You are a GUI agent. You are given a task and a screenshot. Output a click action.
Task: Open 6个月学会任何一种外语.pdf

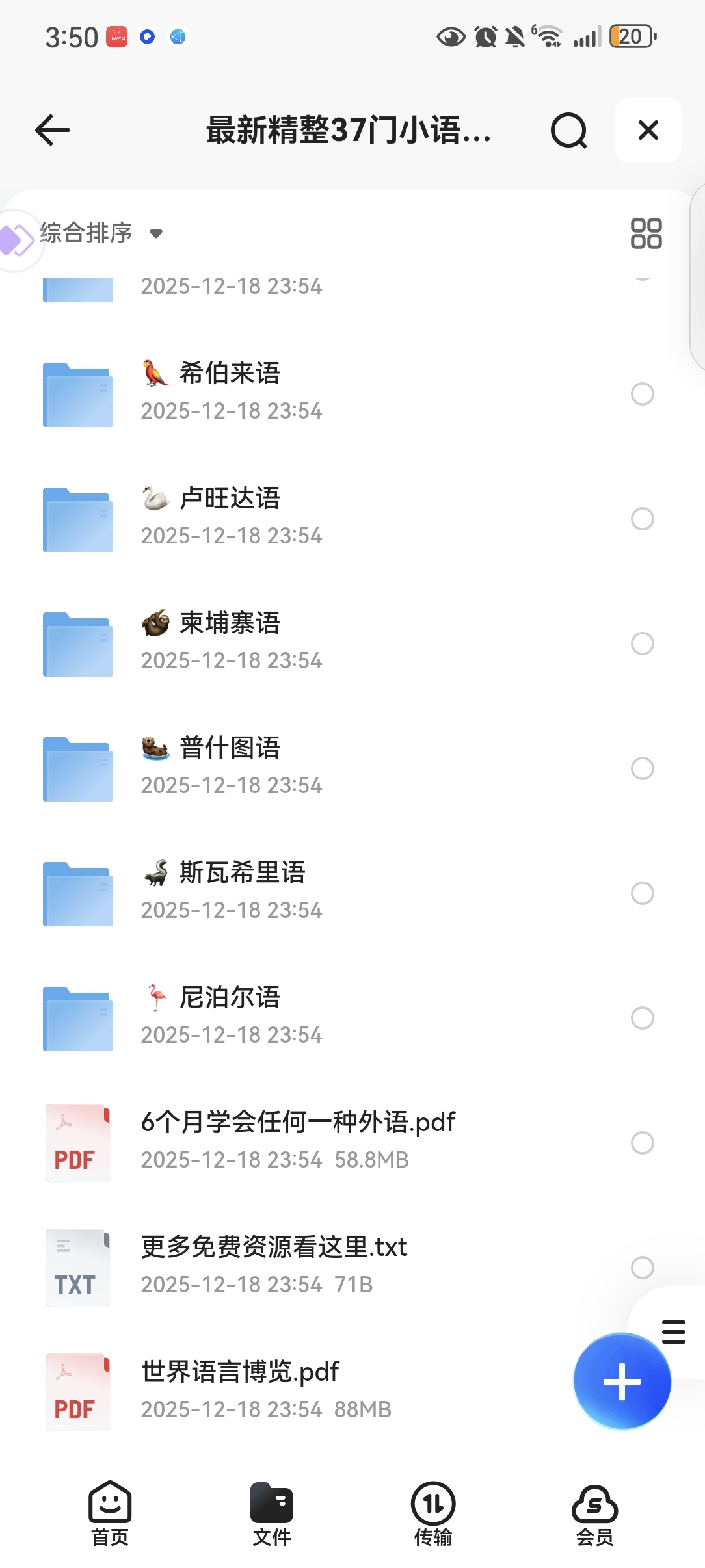(298, 1123)
